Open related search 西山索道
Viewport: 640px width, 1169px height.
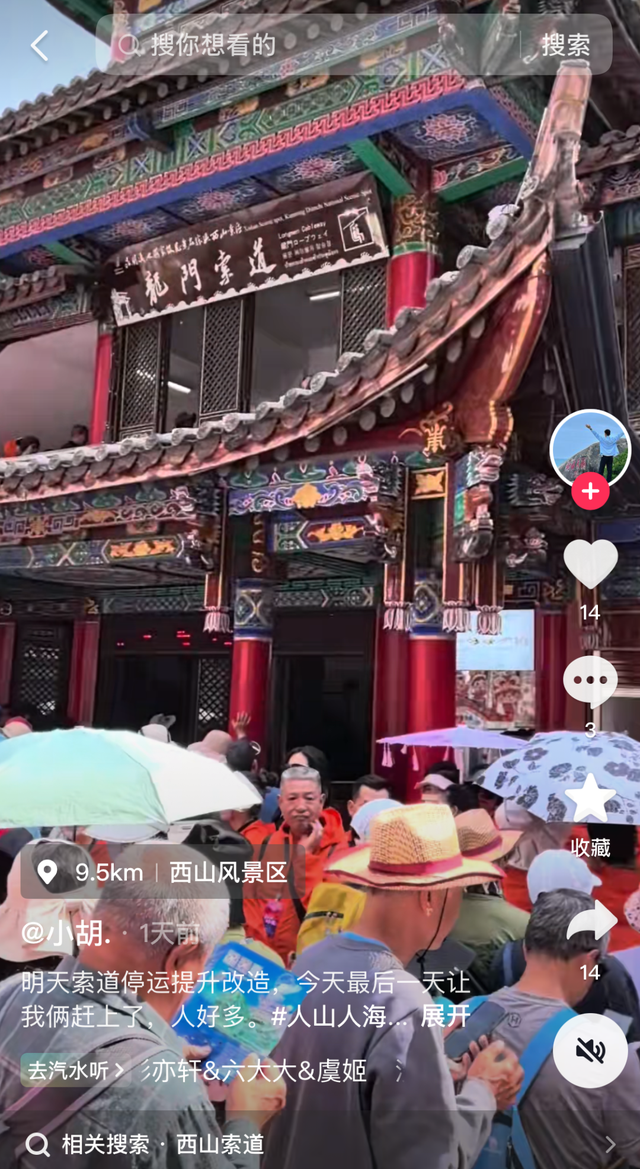coord(220,1144)
